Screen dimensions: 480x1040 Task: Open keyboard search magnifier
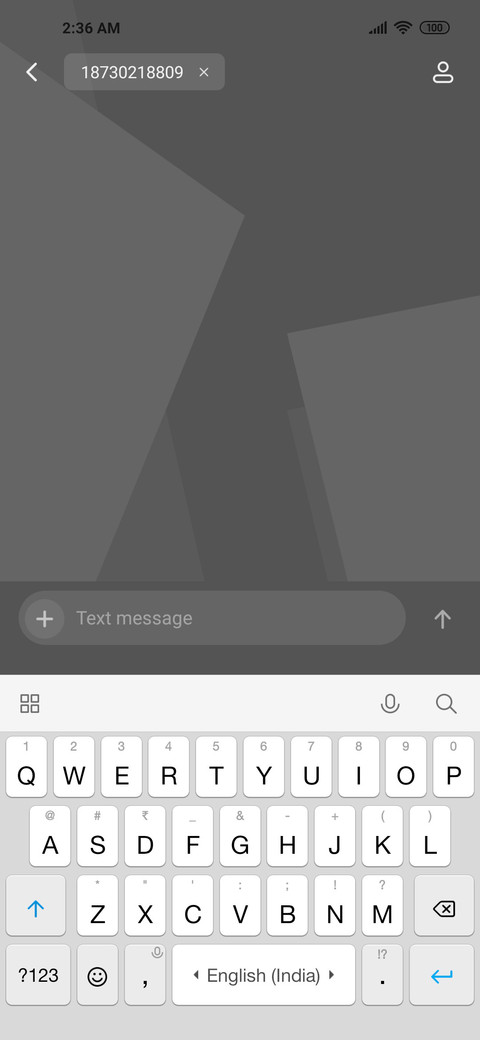[x=446, y=704]
